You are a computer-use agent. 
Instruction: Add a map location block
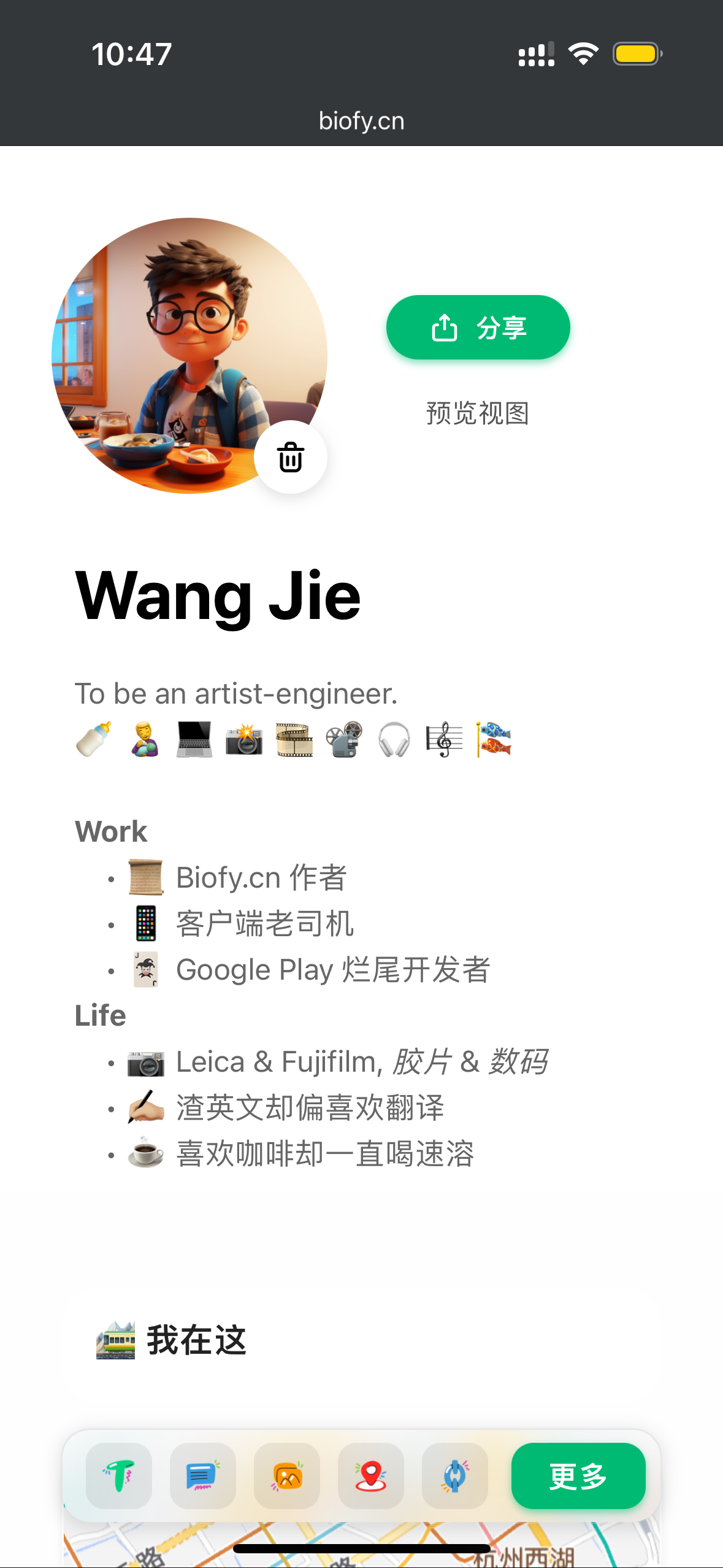(x=371, y=1475)
